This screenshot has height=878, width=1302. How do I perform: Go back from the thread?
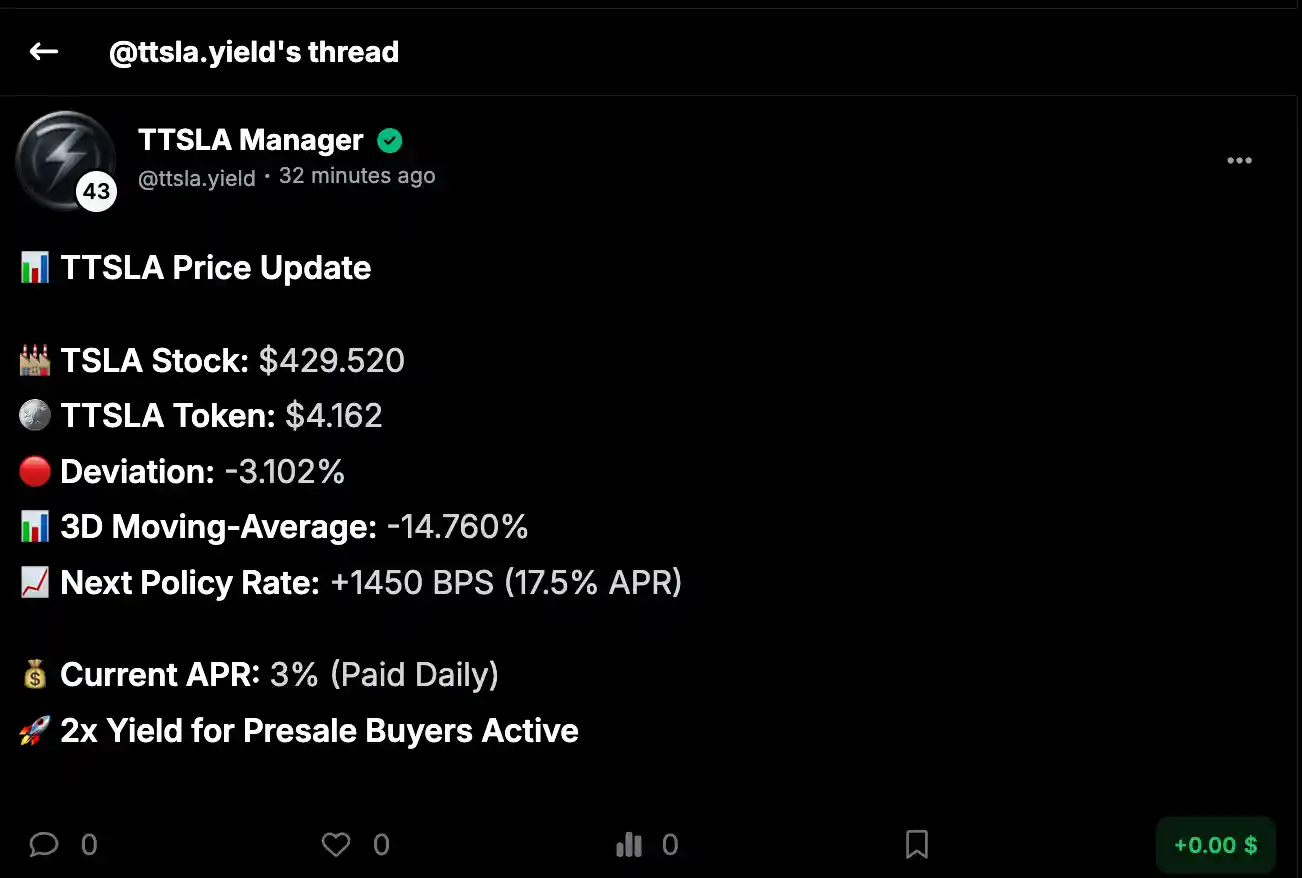coord(44,52)
